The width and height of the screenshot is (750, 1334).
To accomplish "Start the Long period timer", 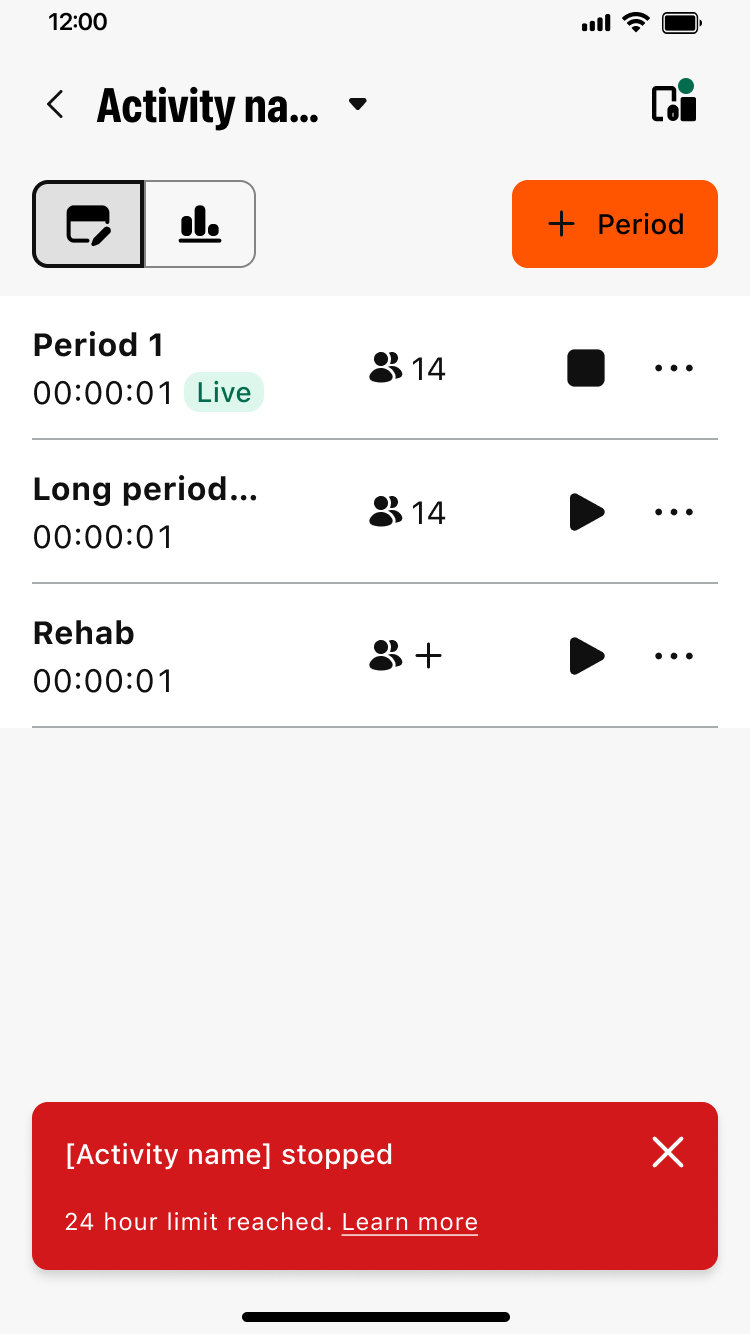I will pyautogui.click(x=586, y=512).
